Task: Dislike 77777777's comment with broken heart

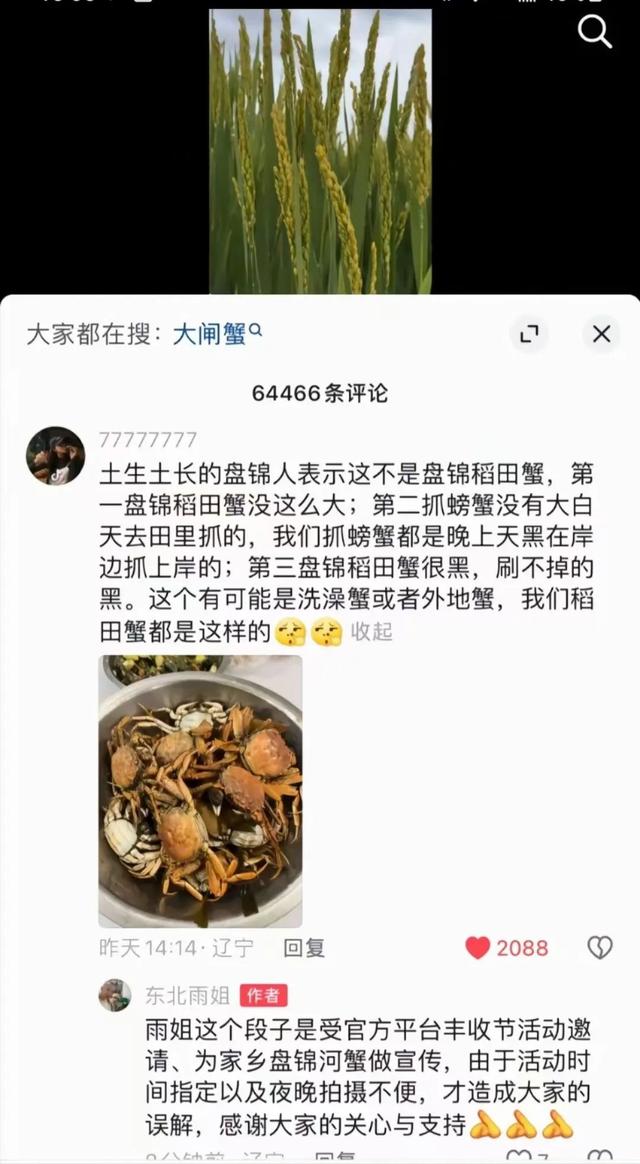Action: [599, 947]
